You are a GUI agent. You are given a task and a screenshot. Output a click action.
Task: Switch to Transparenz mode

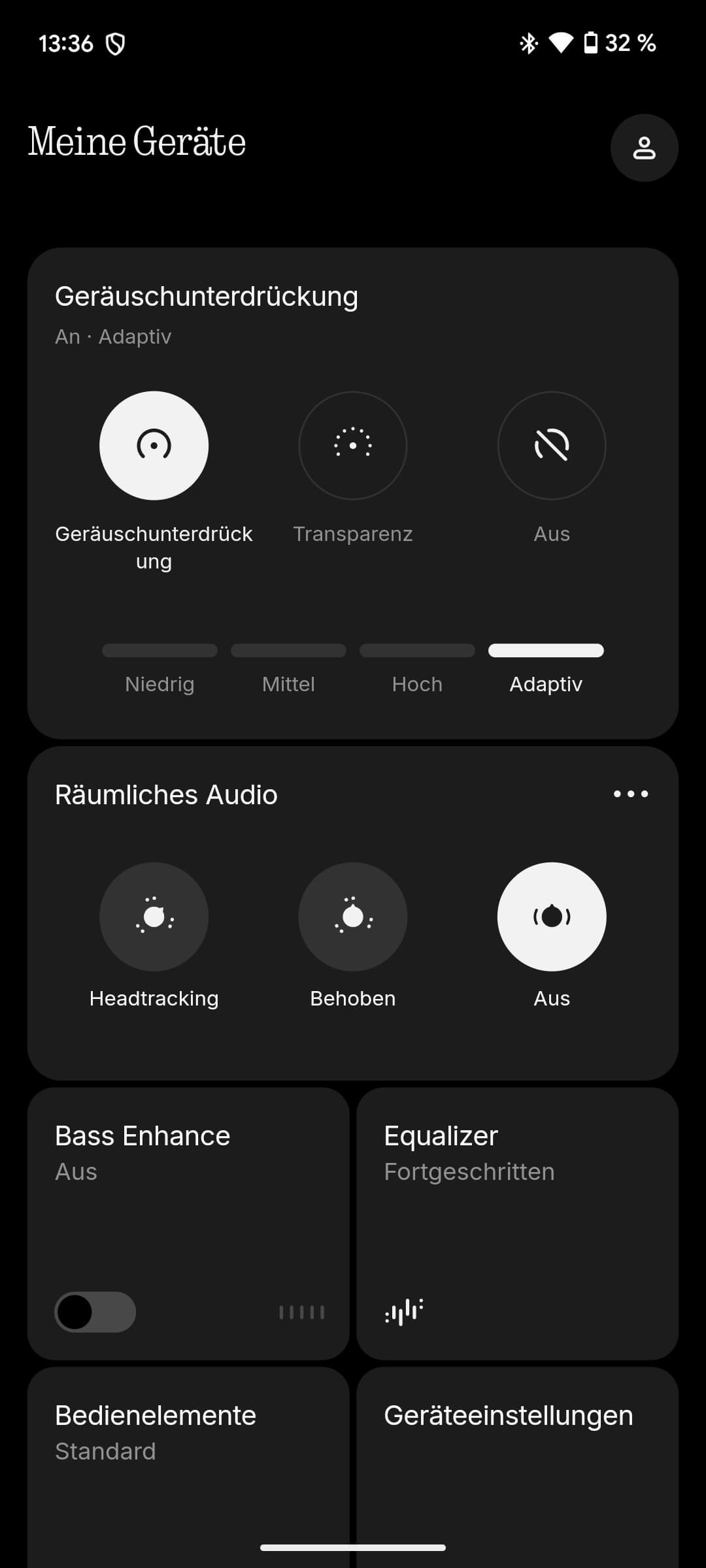[x=353, y=446]
